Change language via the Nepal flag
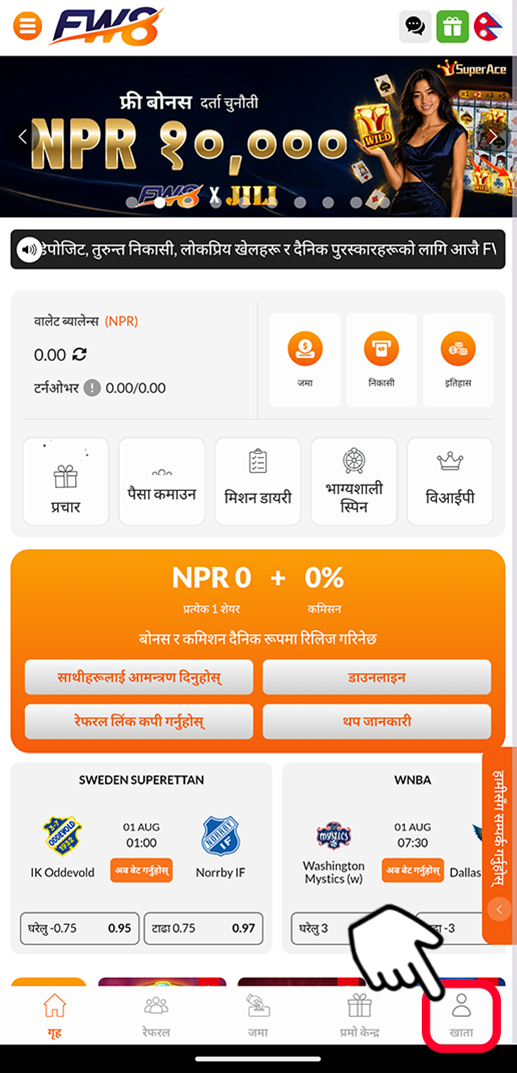Viewport: 517px width, 1073px height. [x=488, y=27]
